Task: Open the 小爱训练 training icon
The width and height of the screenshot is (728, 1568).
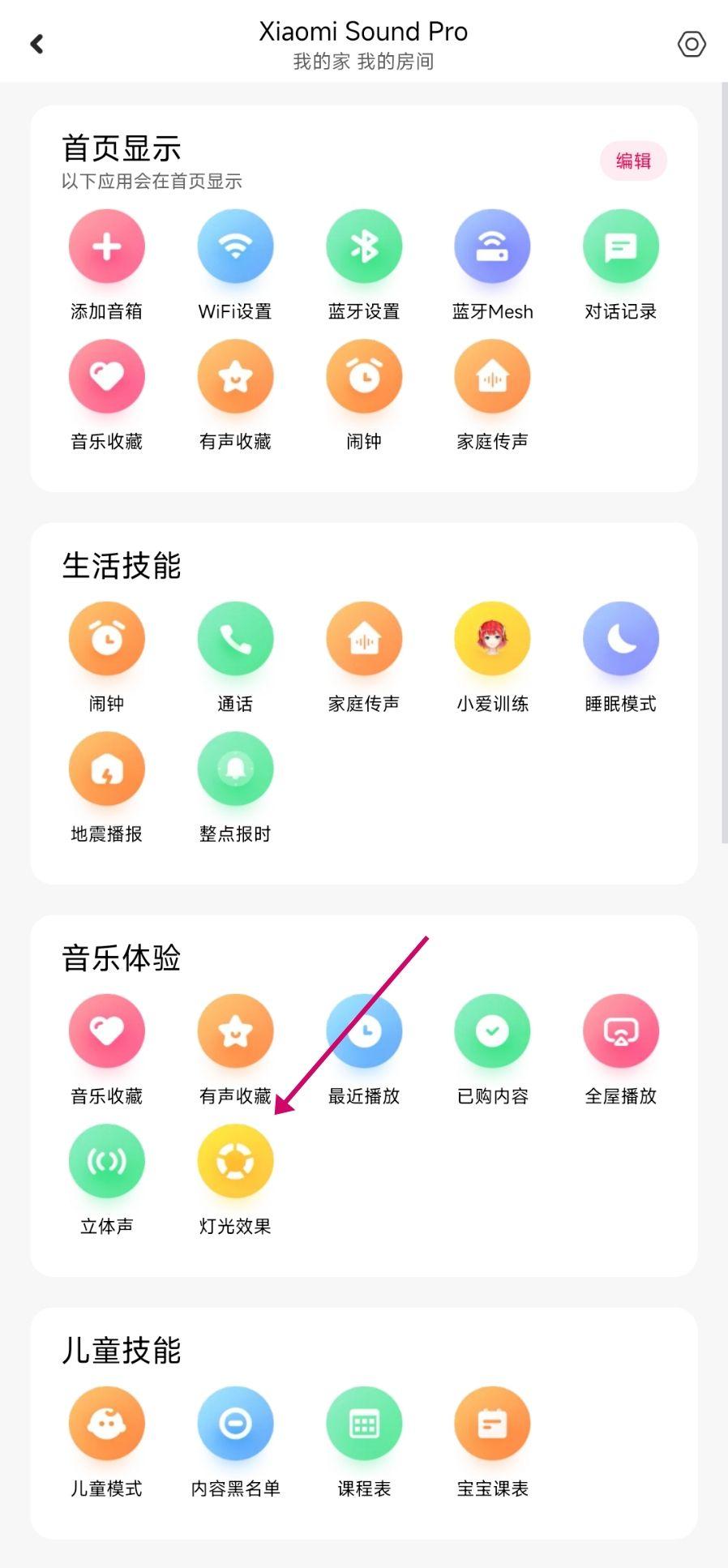Action: [492, 638]
